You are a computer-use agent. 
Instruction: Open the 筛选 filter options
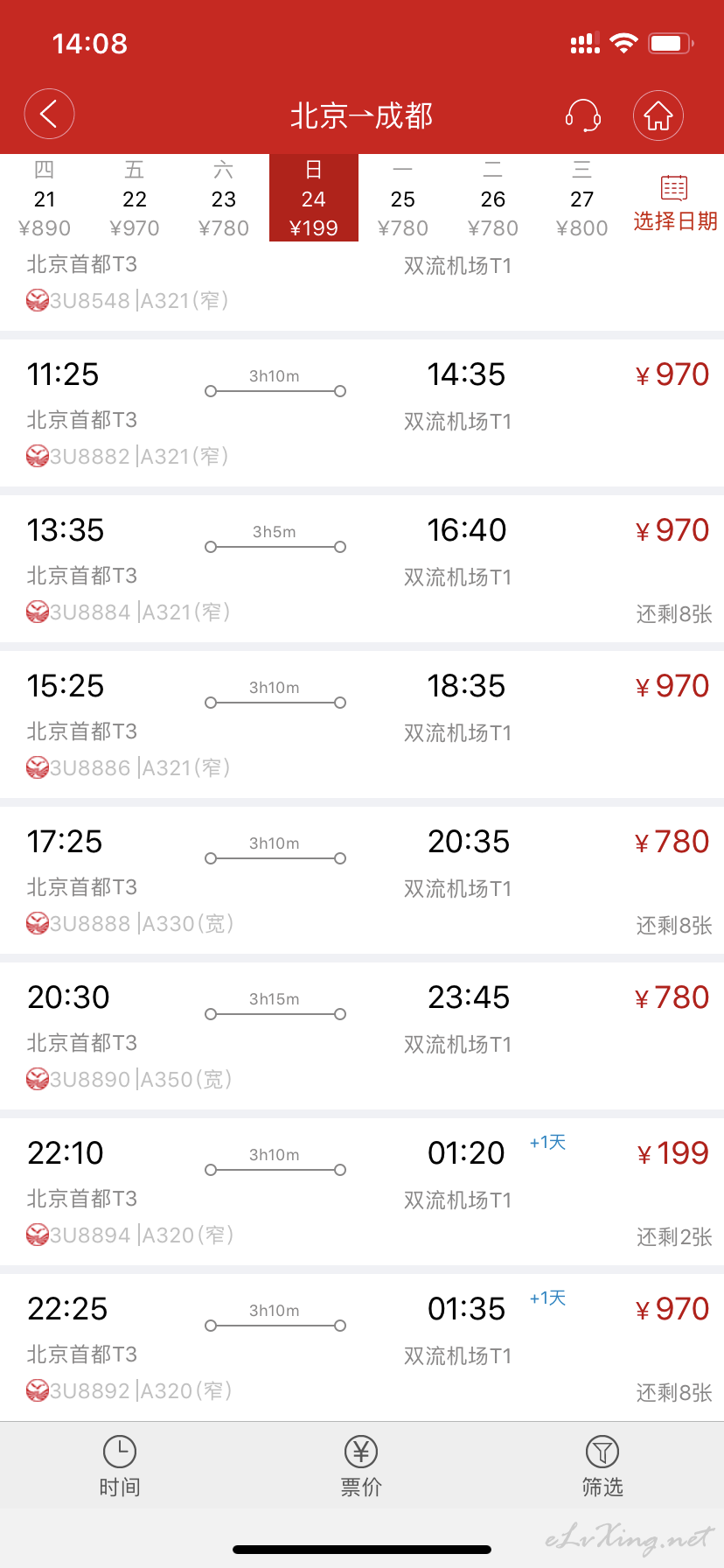602,1466
